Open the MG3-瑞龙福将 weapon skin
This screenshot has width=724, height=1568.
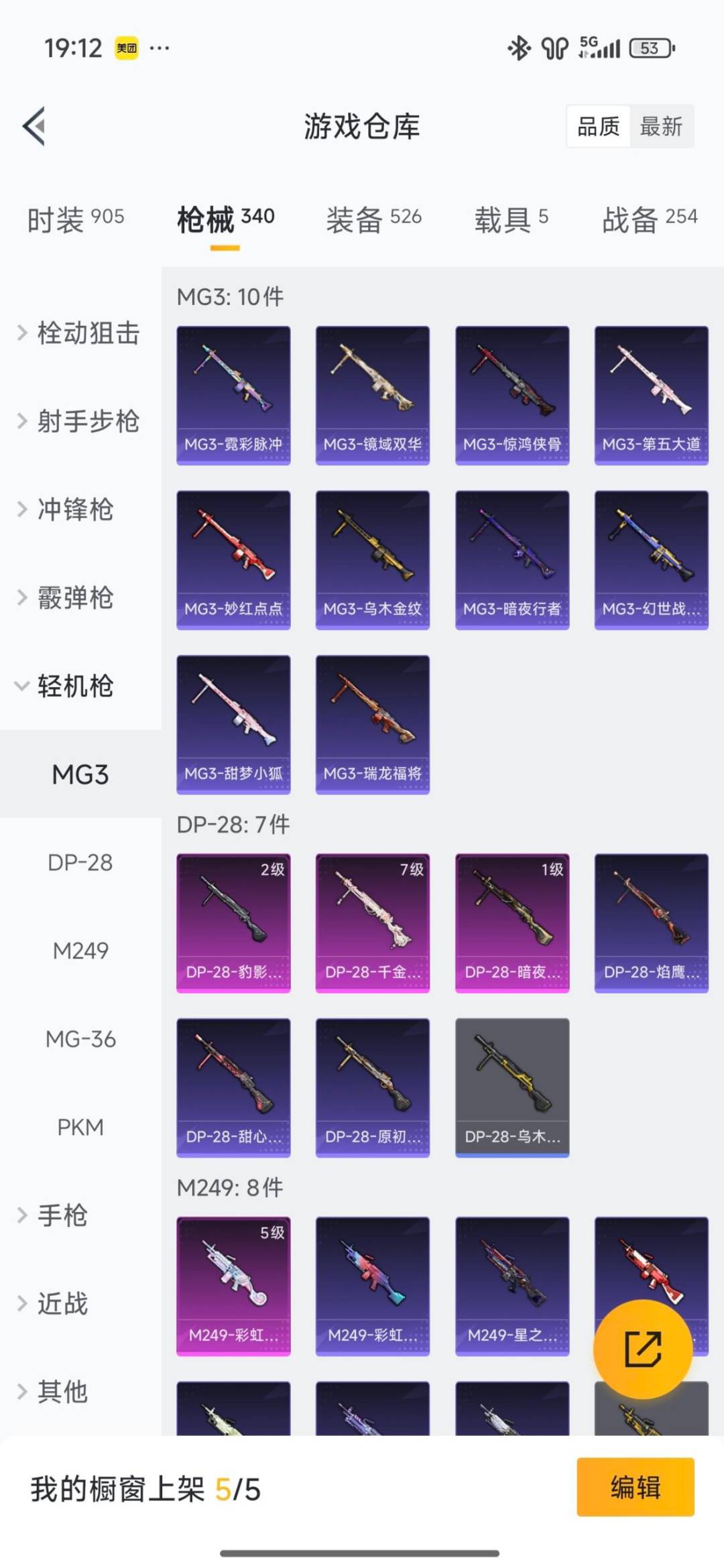(372, 724)
